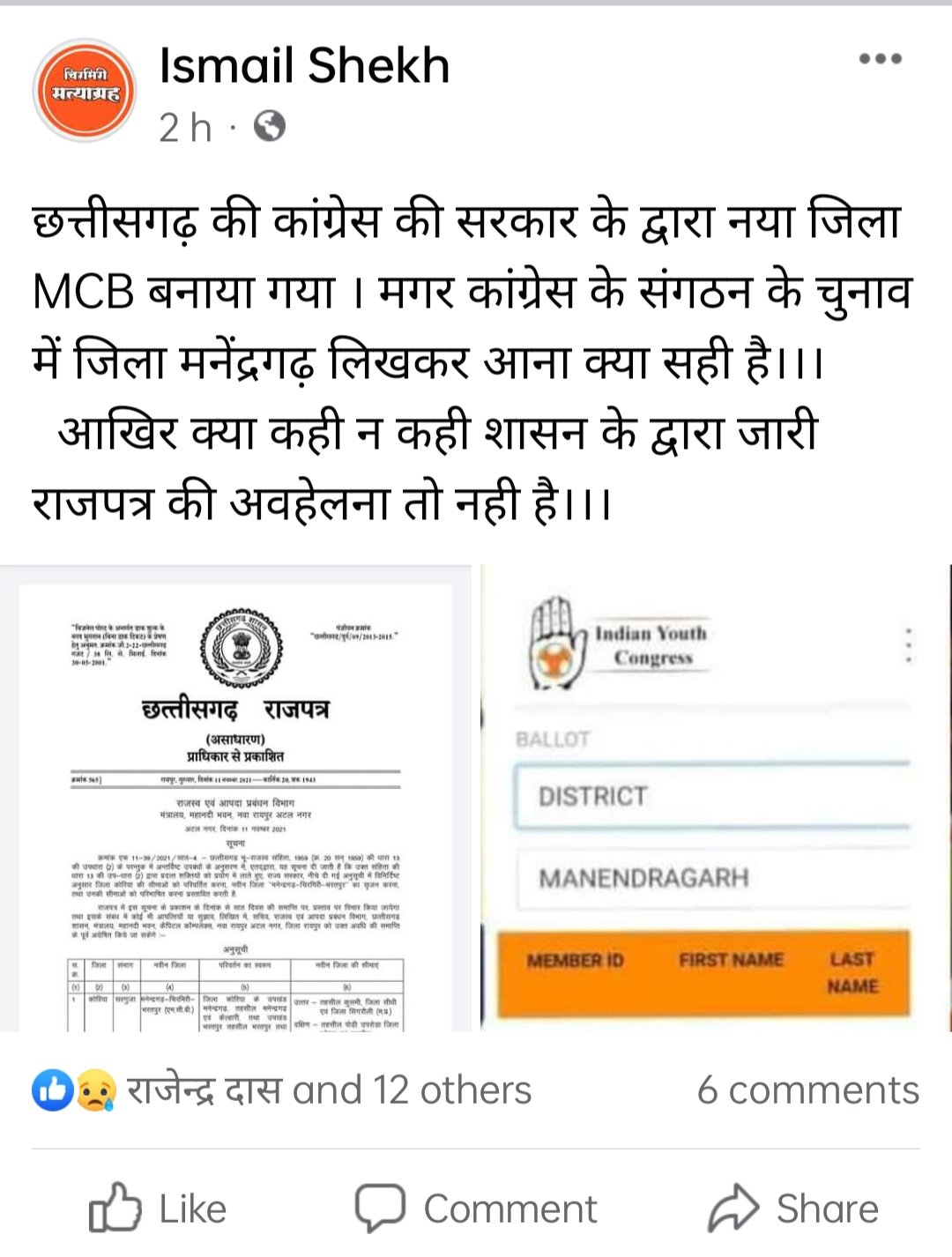Open the 6 comments
Screen dimensions: 952x1257
click(x=807, y=1091)
